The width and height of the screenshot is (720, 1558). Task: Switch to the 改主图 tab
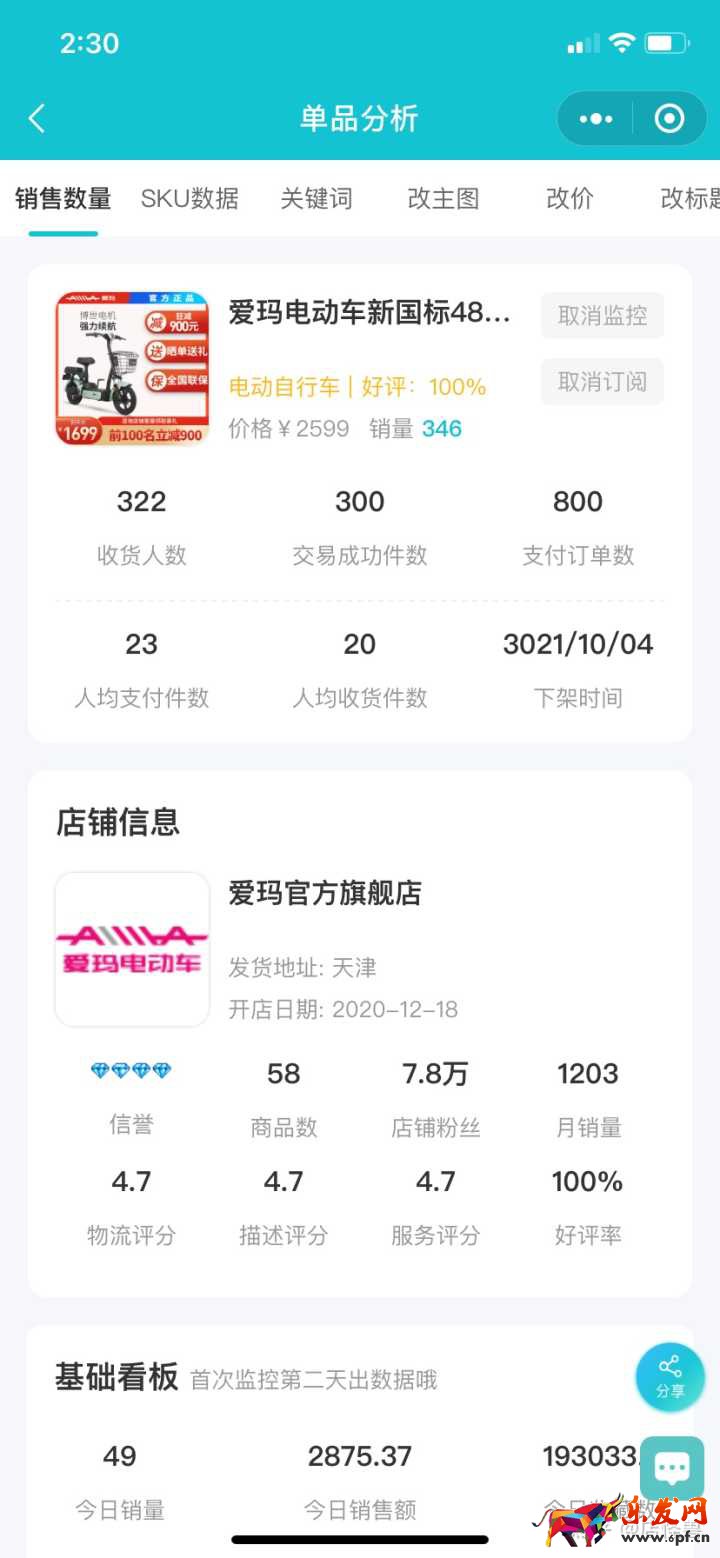point(443,198)
